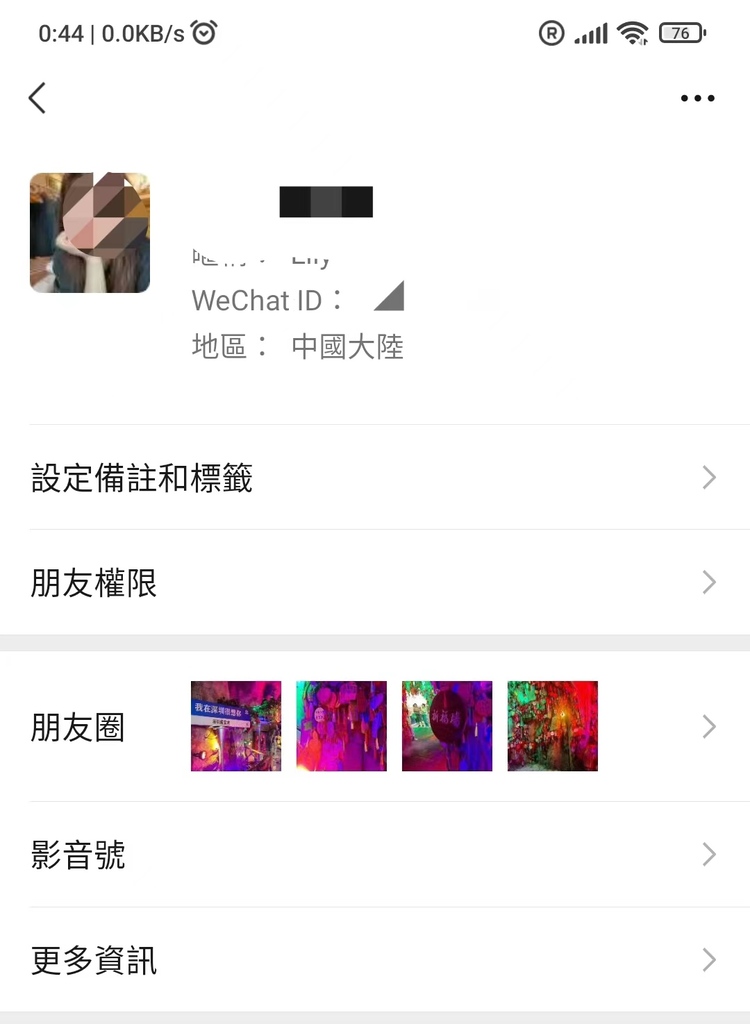
Task: Open the three-dot overflow menu
Action: coord(697,98)
